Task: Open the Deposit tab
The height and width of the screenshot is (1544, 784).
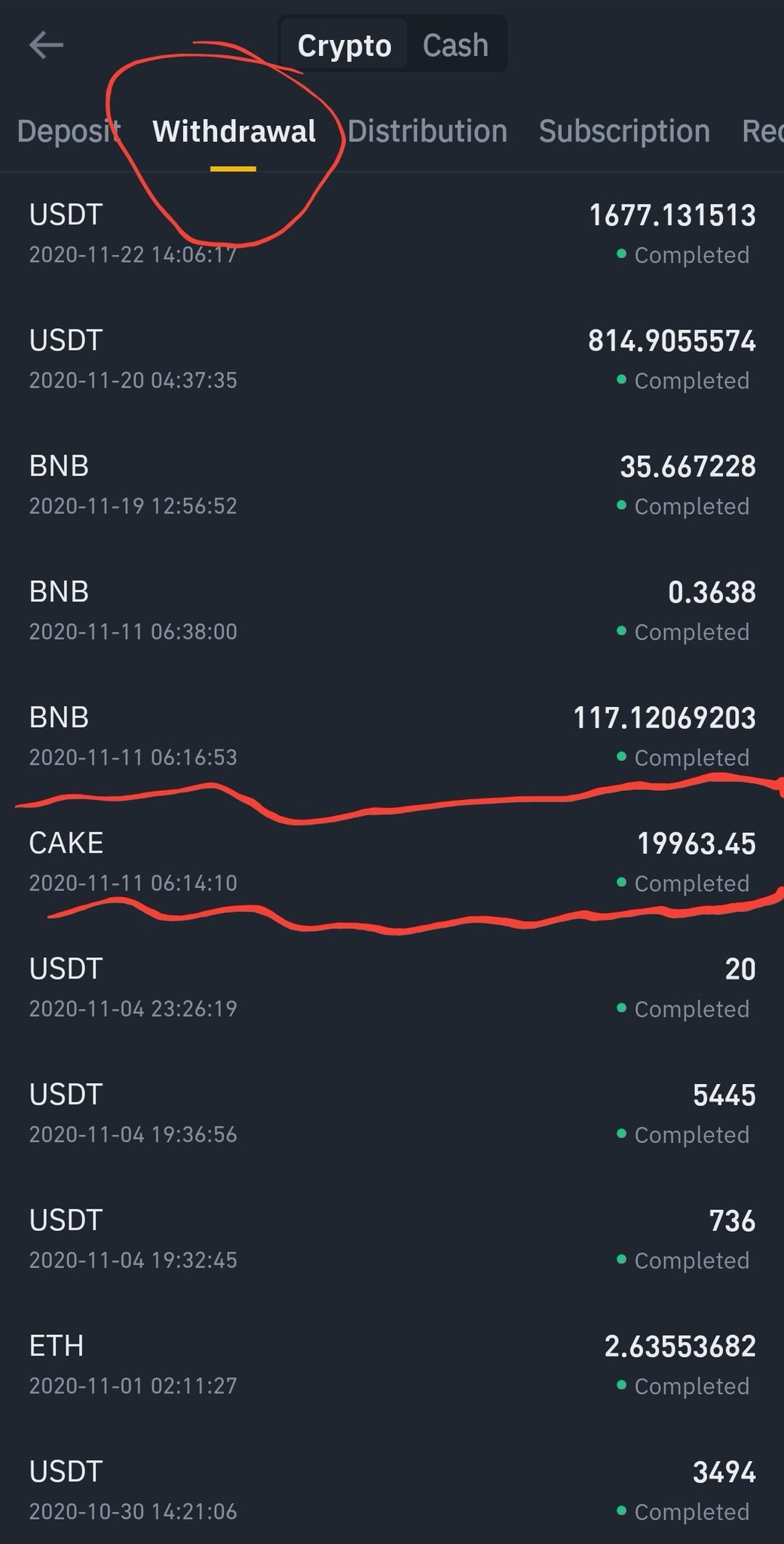Action: click(x=68, y=132)
